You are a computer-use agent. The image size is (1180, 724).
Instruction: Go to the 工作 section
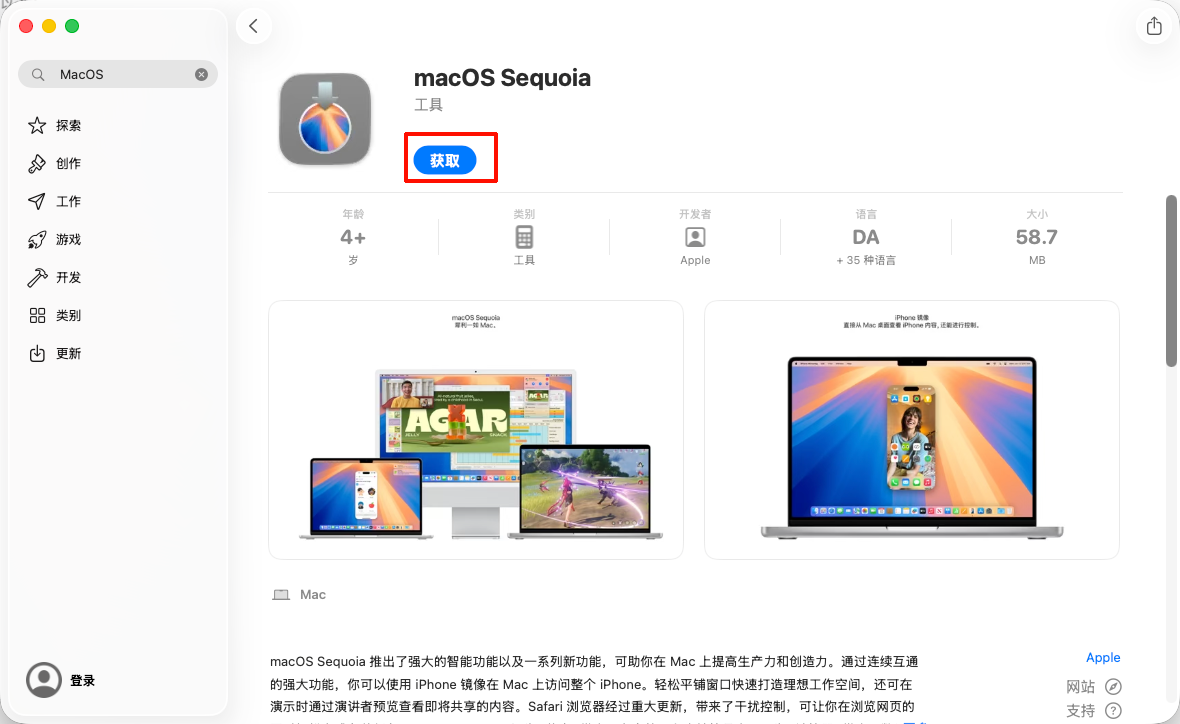coord(68,201)
